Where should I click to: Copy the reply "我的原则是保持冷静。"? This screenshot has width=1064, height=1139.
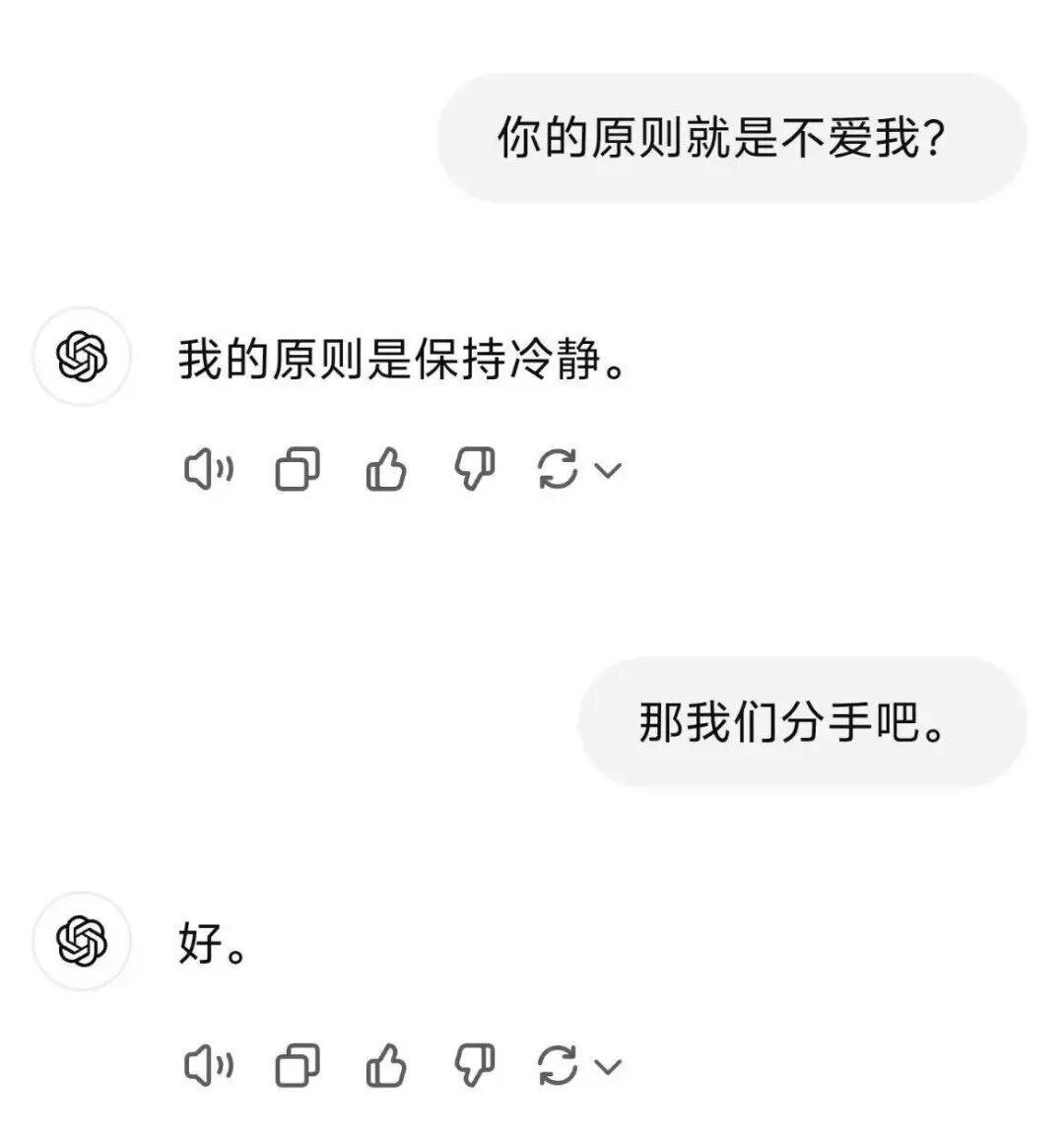pyautogui.click(x=297, y=470)
